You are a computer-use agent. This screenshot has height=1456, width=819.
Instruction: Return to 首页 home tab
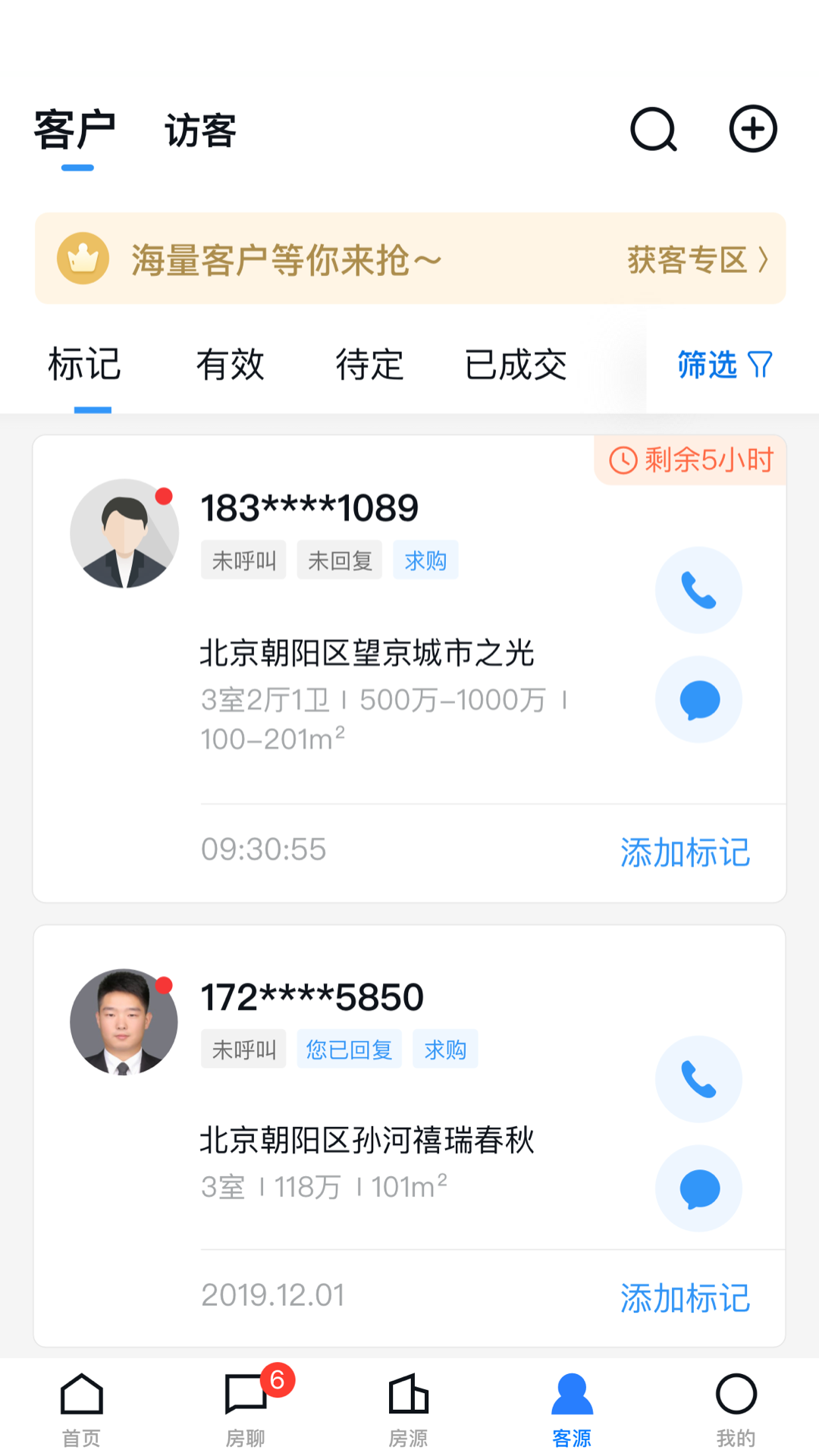(x=82, y=1410)
